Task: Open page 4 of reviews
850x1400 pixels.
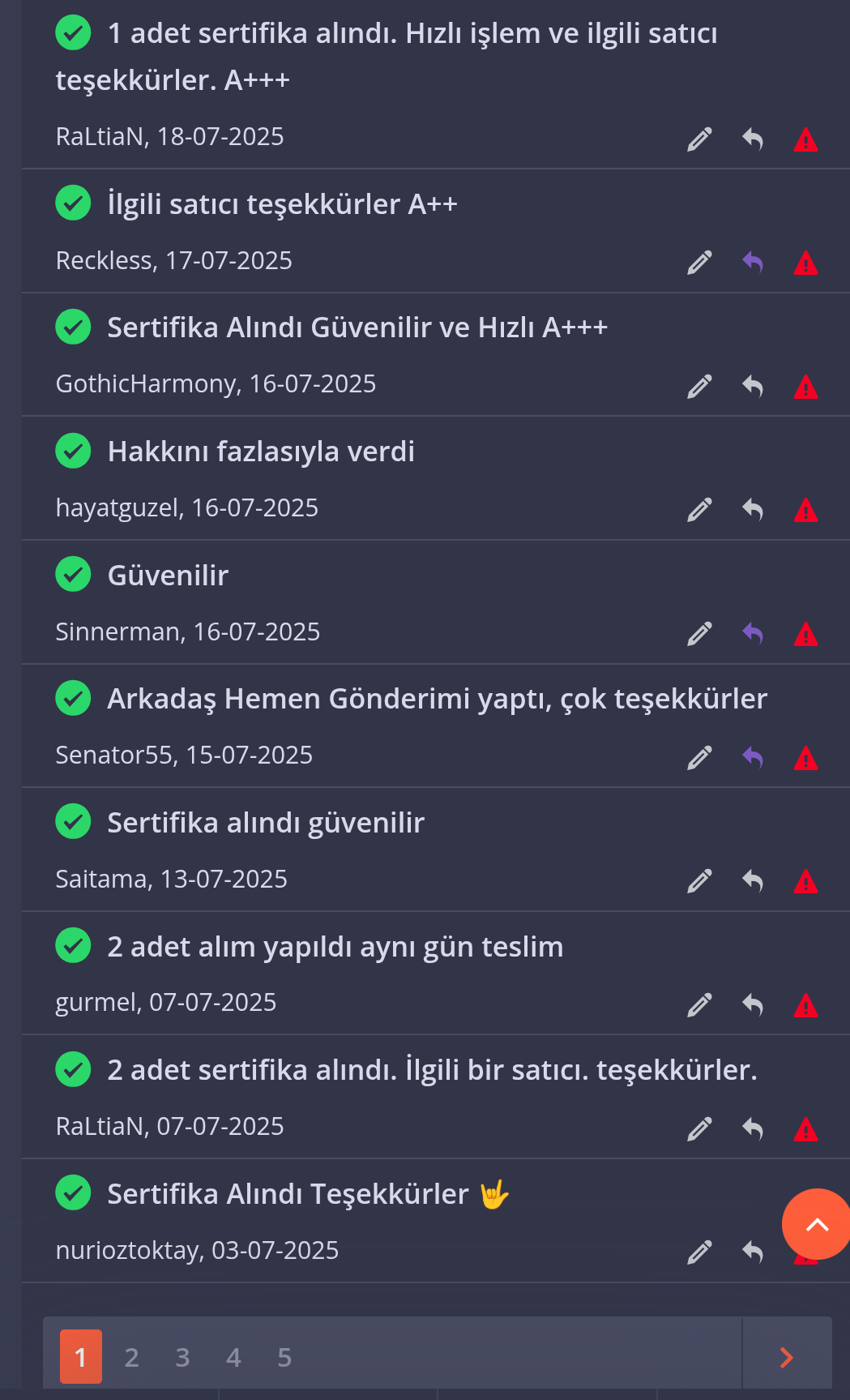Action: point(233,1357)
